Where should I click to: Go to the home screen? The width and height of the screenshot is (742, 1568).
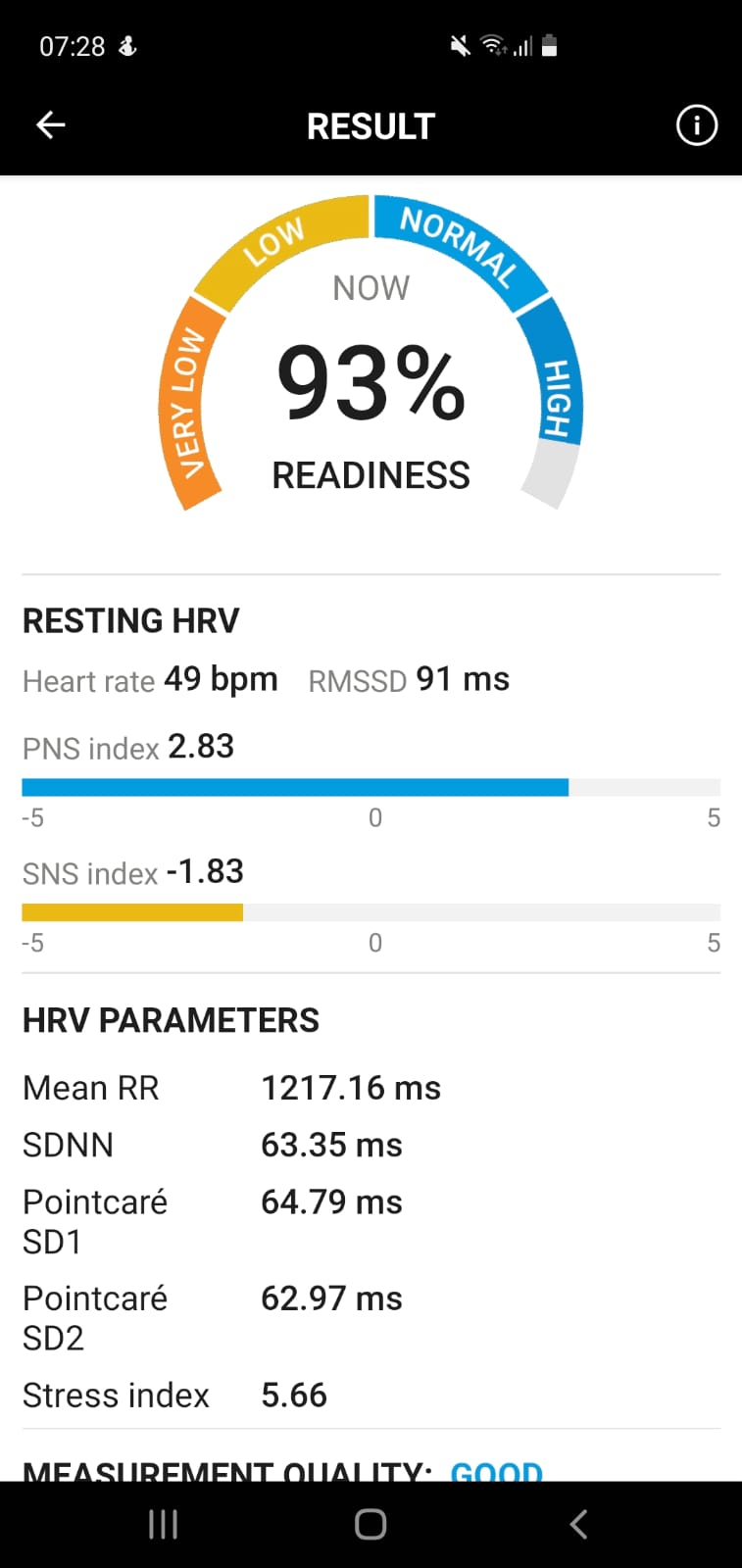[371, 1524]
